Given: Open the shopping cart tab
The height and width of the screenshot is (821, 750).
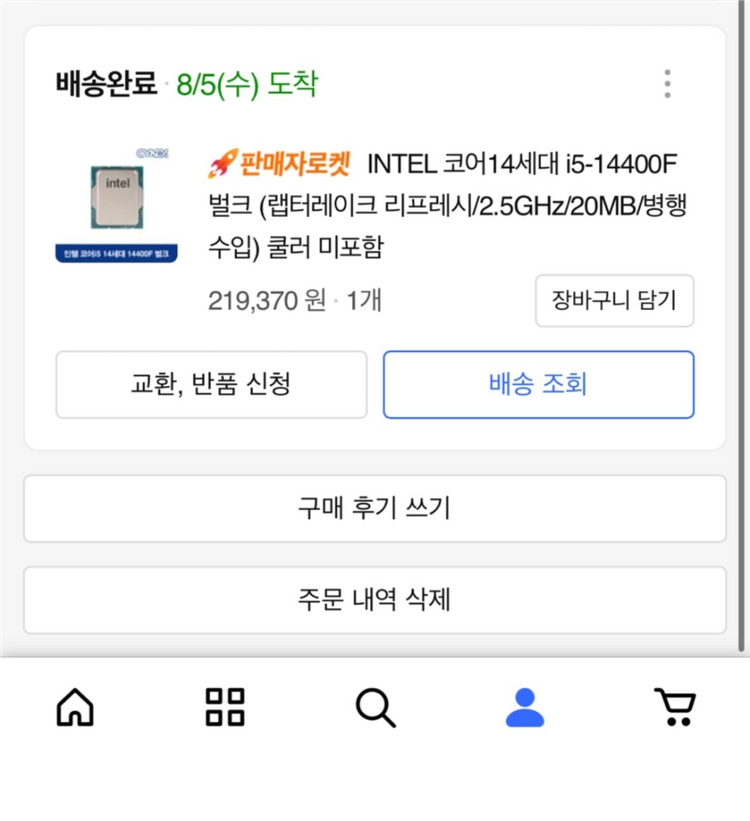Looking at the screenshot, I should [675, 707].
